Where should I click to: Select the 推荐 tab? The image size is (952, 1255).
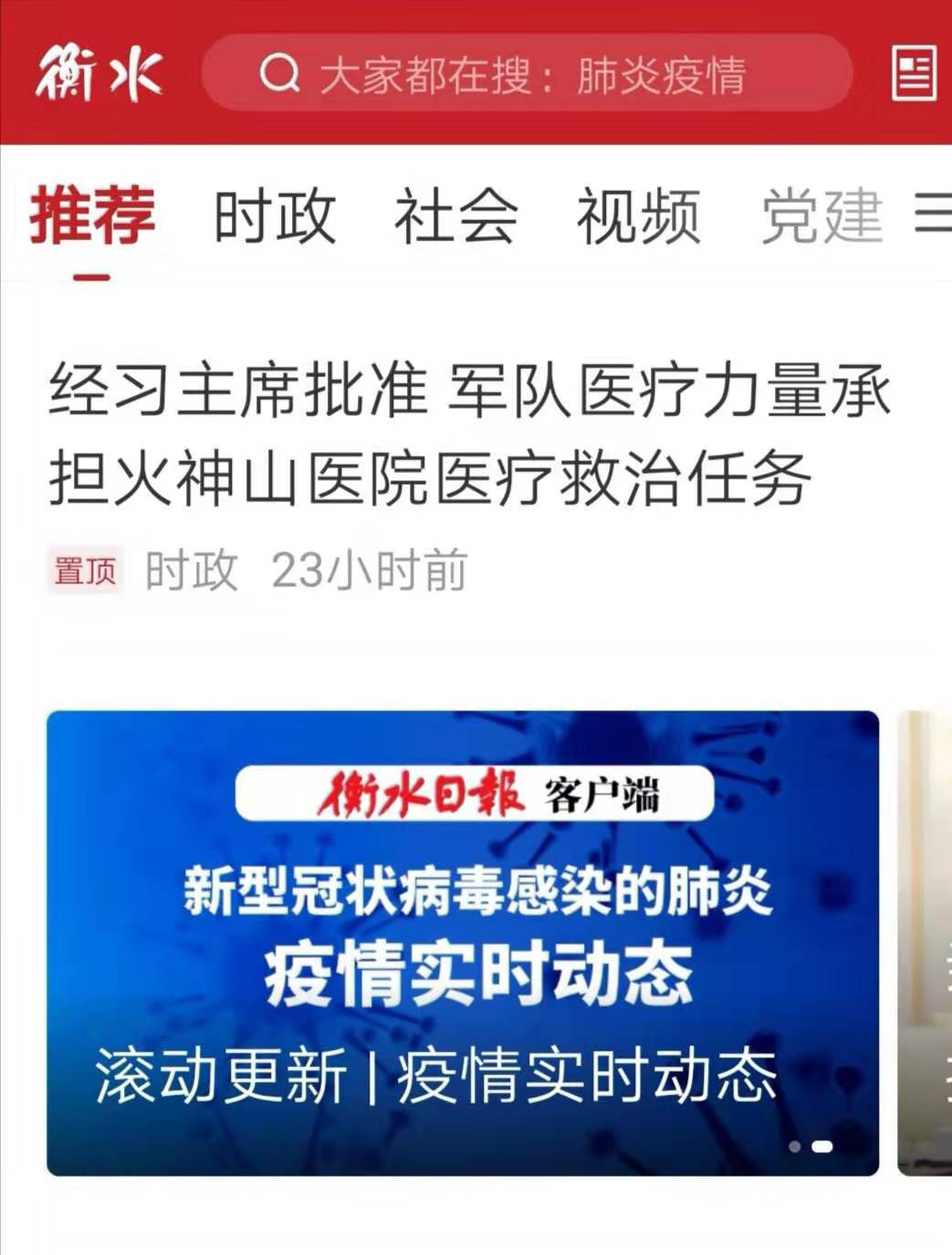tap(92, 216)
